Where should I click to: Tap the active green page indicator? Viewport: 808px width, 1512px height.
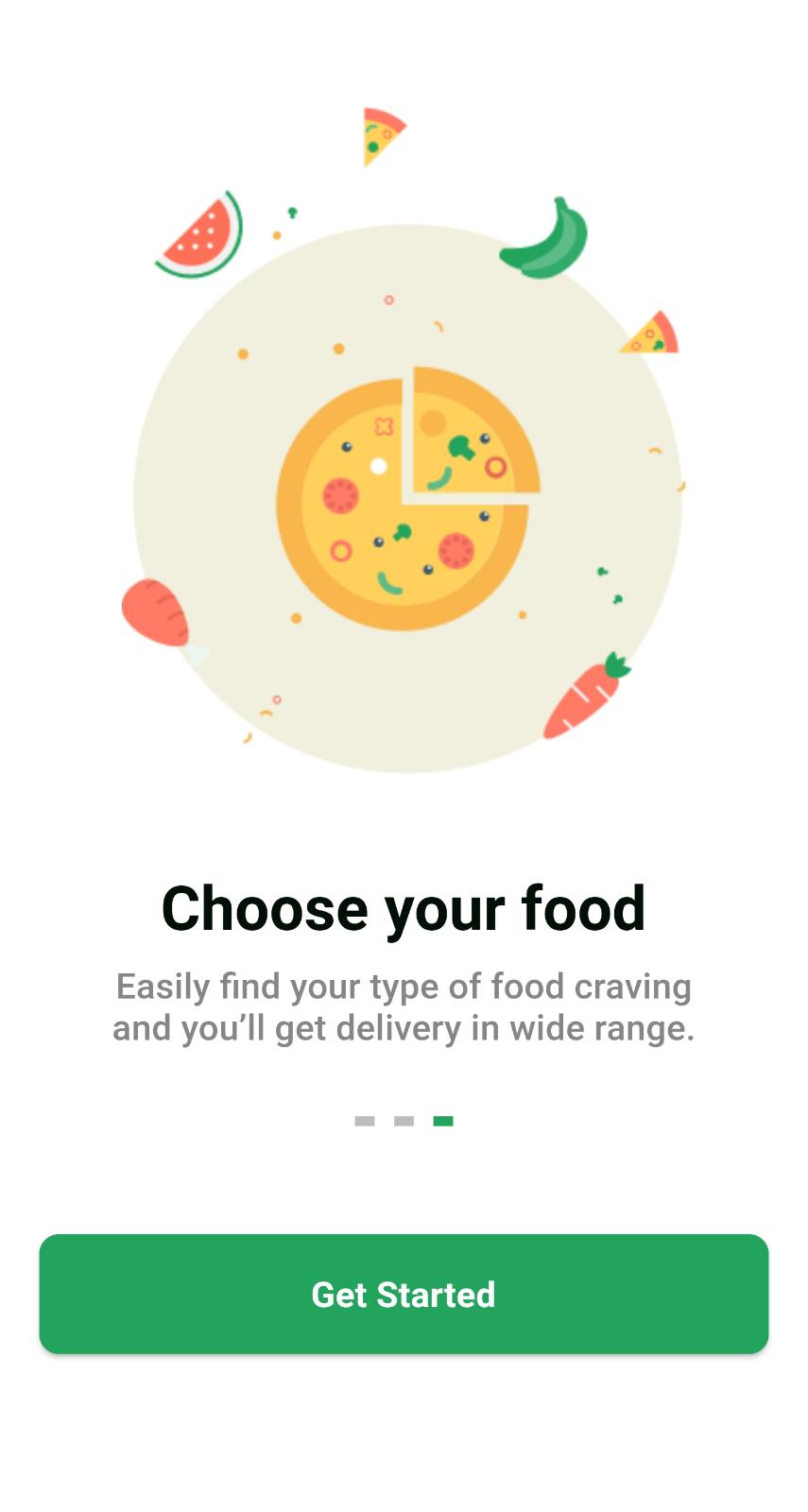(443, 1121)
